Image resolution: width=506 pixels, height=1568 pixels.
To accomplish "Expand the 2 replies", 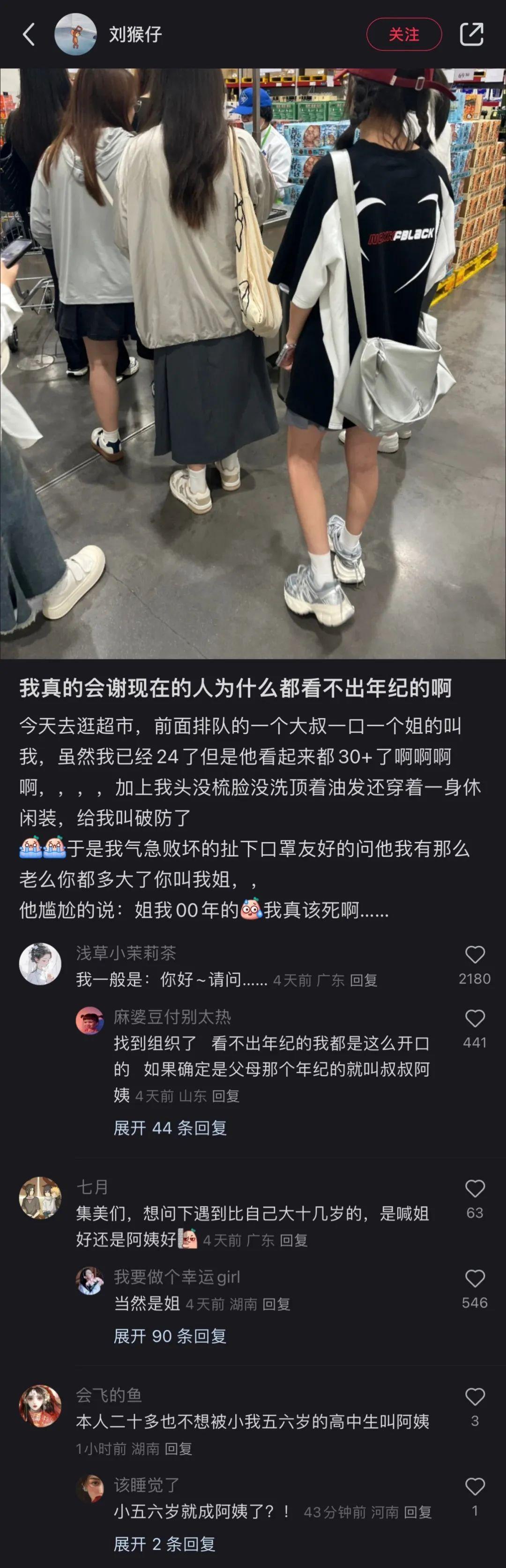I will [x=164, y=1544].
